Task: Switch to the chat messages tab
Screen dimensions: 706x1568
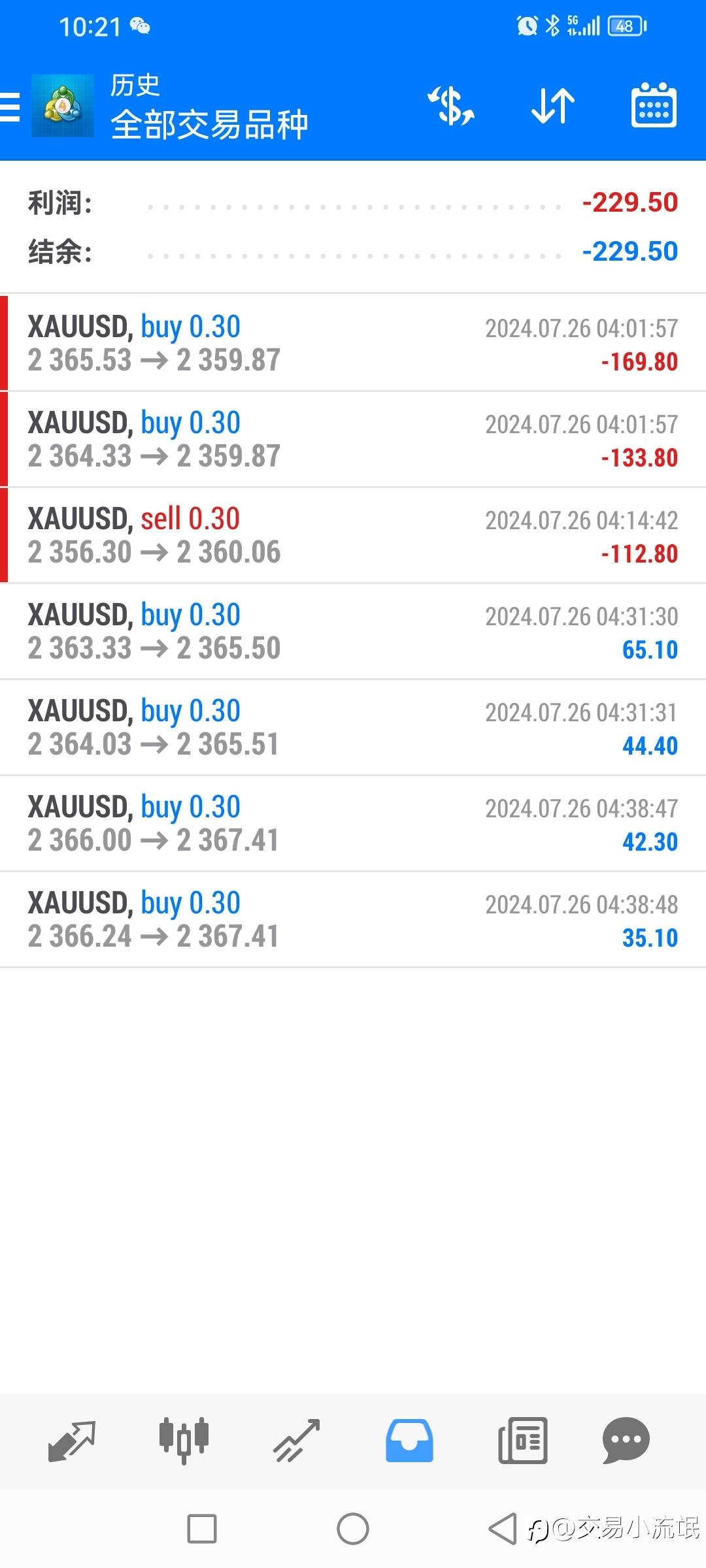Action: tap(626, 1440)
